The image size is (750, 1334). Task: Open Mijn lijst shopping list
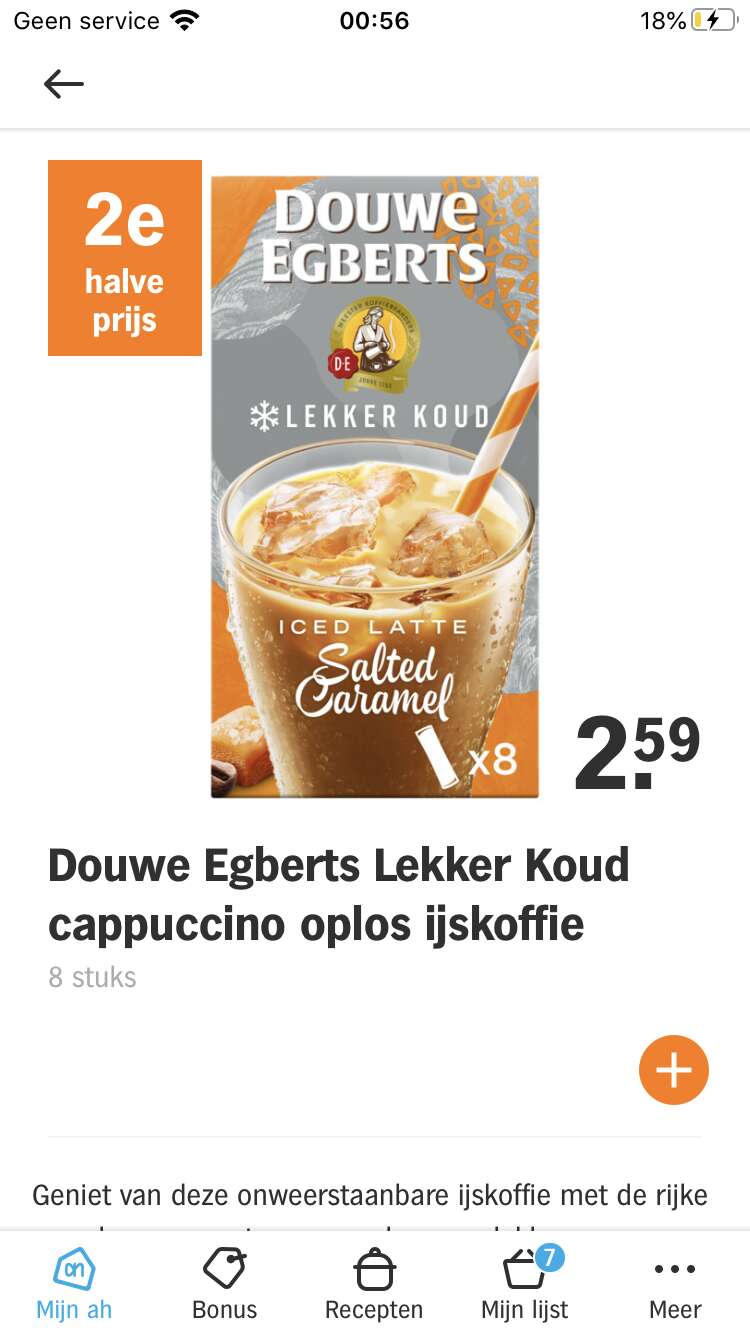click(525, 1284)
